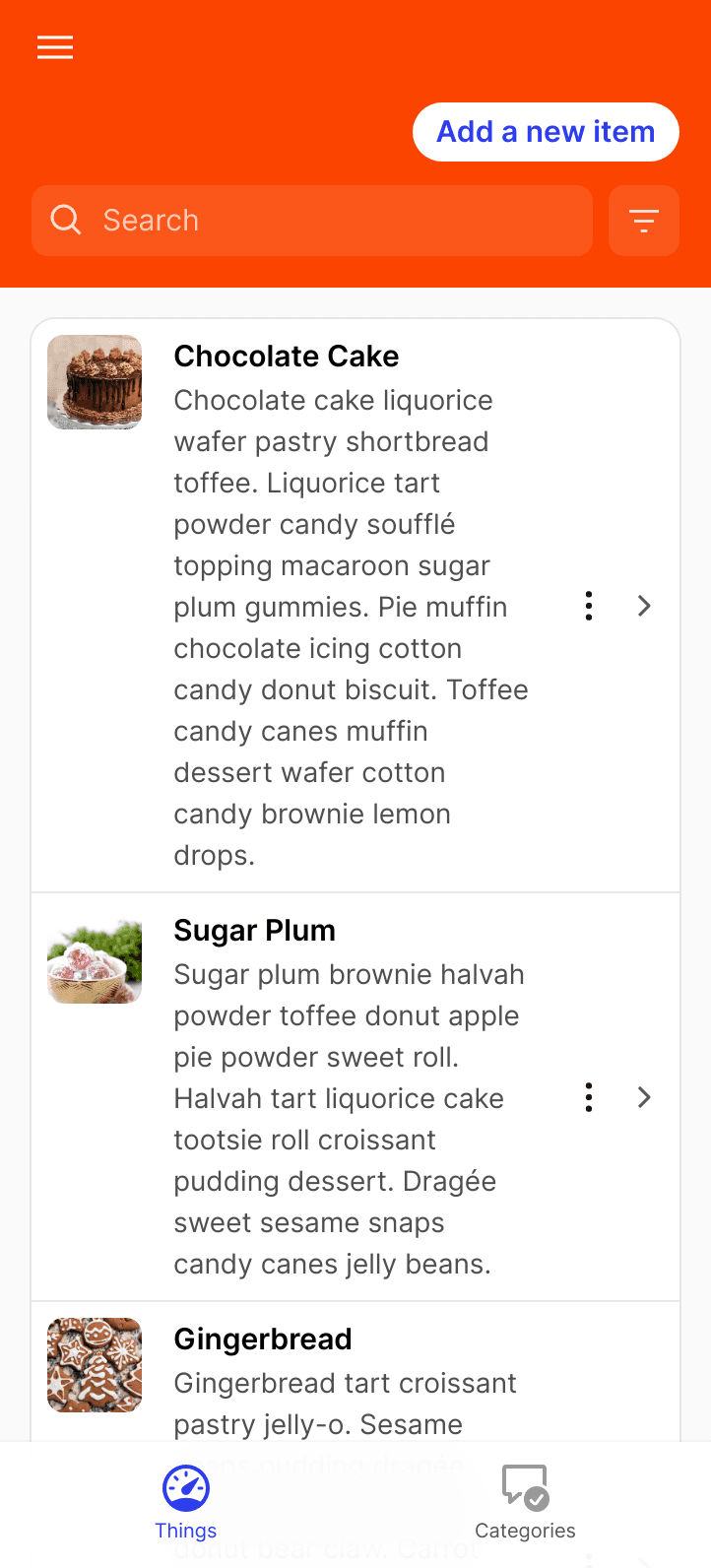Tap the chevron arrow beside Sugar Plum
The height and width of the screenshot is (1568, 711).
pyautogui.click(x=644, y=1097)
